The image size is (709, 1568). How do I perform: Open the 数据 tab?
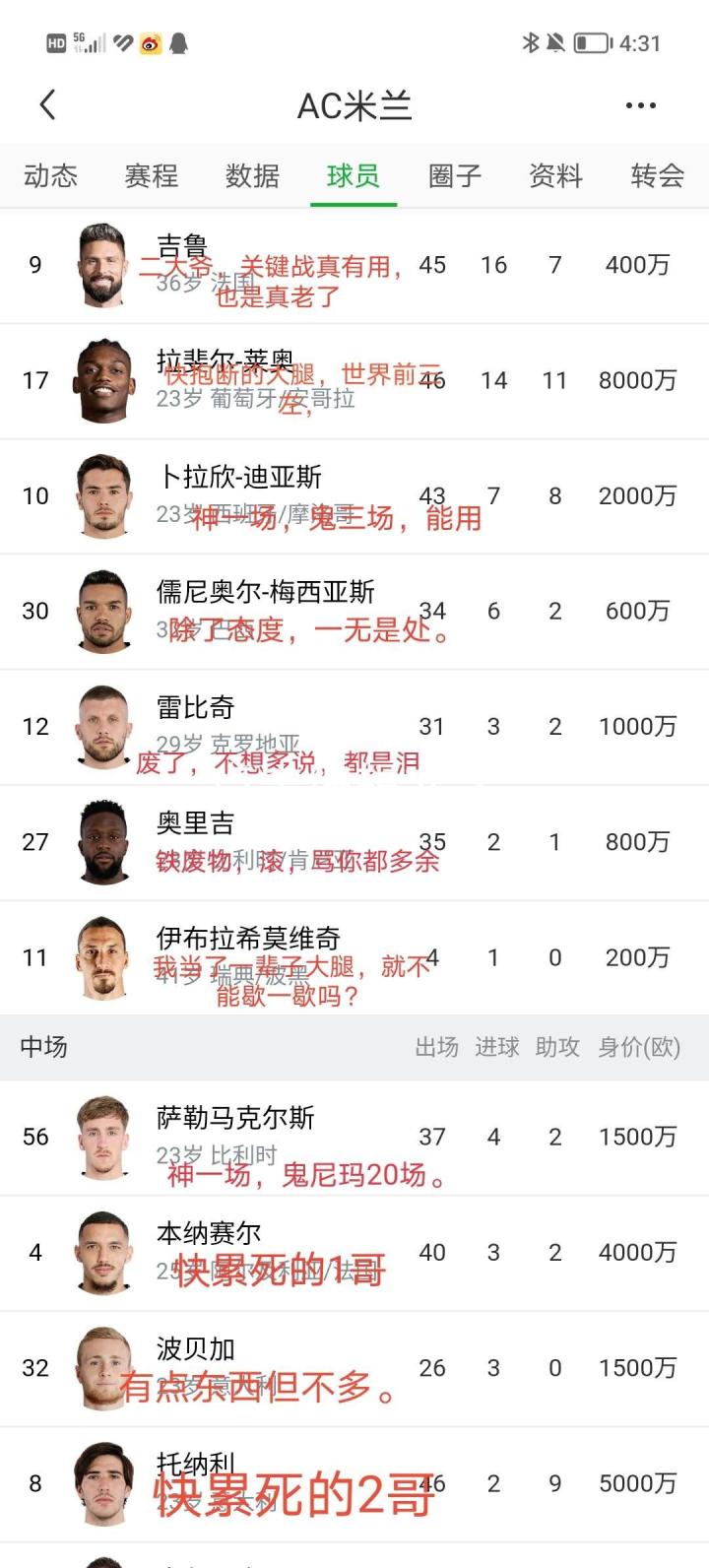(x=253, y=176)
